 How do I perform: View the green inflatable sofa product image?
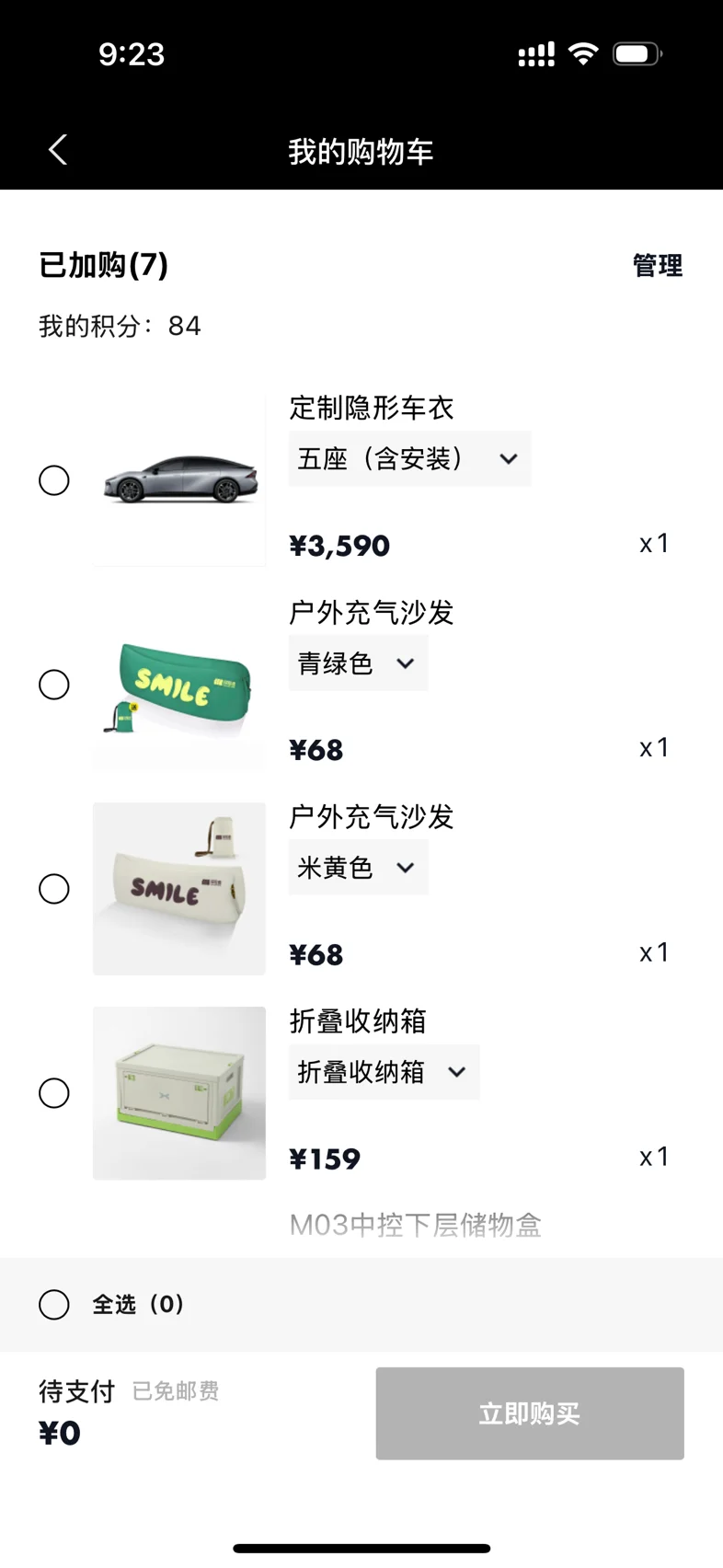(179, 685)
